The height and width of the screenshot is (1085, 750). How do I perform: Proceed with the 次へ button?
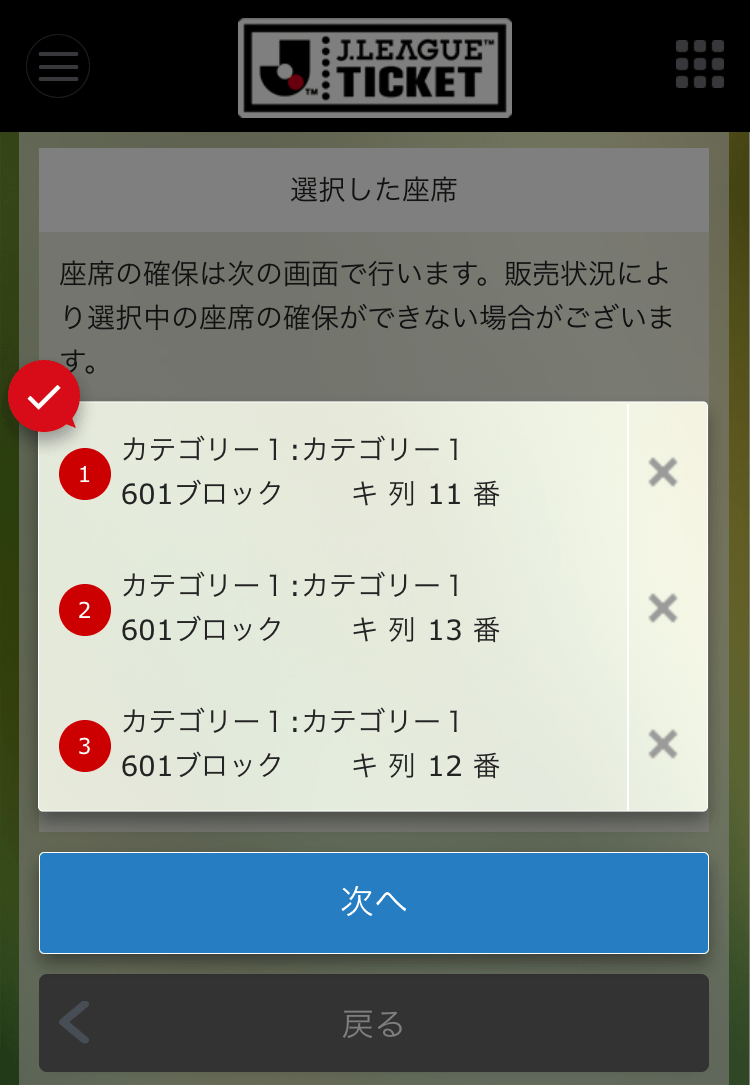pyautogui.click(x=374, y=903)
